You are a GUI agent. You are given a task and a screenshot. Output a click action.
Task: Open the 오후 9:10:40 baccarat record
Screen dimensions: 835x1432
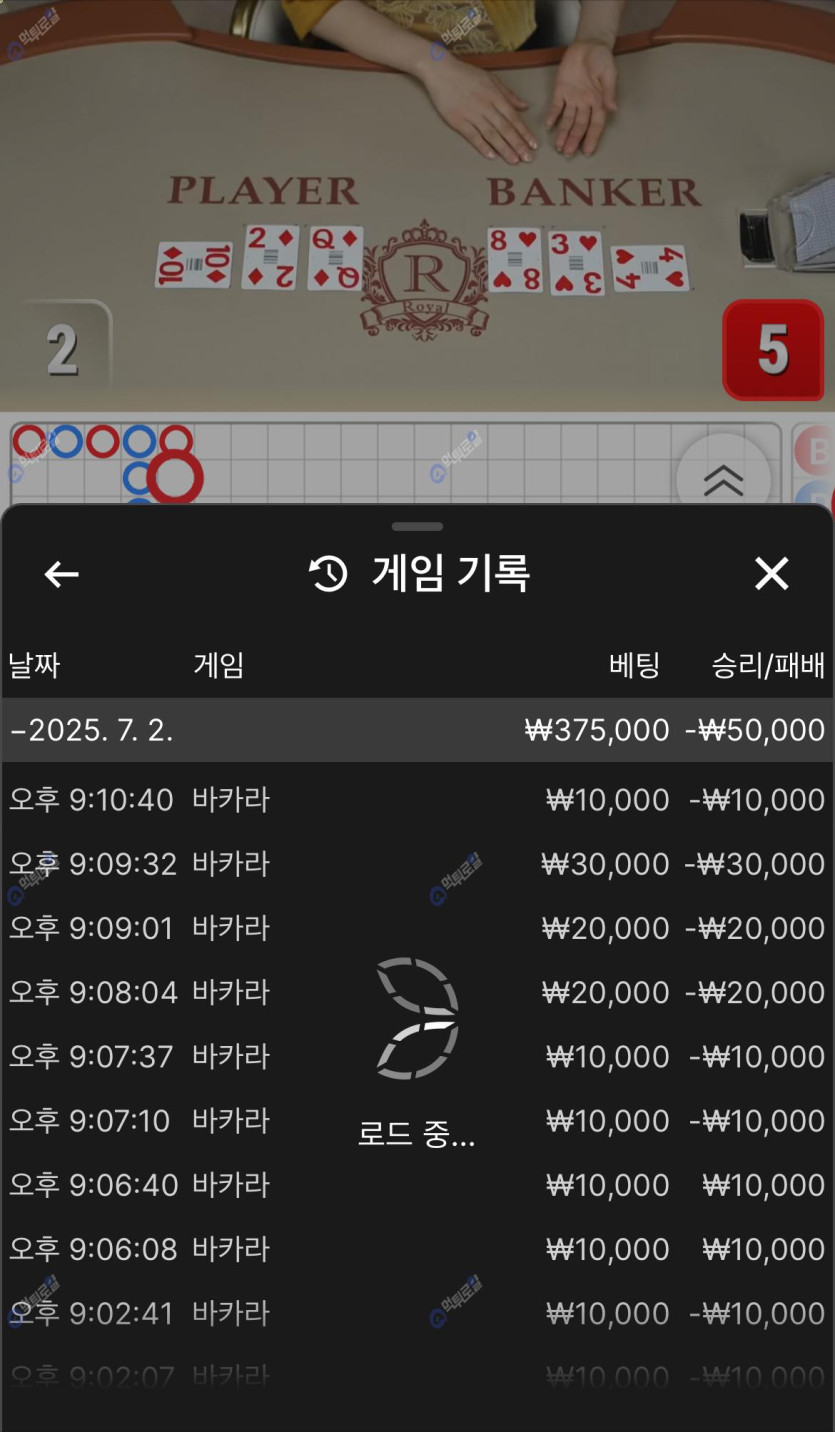(417, 800)
